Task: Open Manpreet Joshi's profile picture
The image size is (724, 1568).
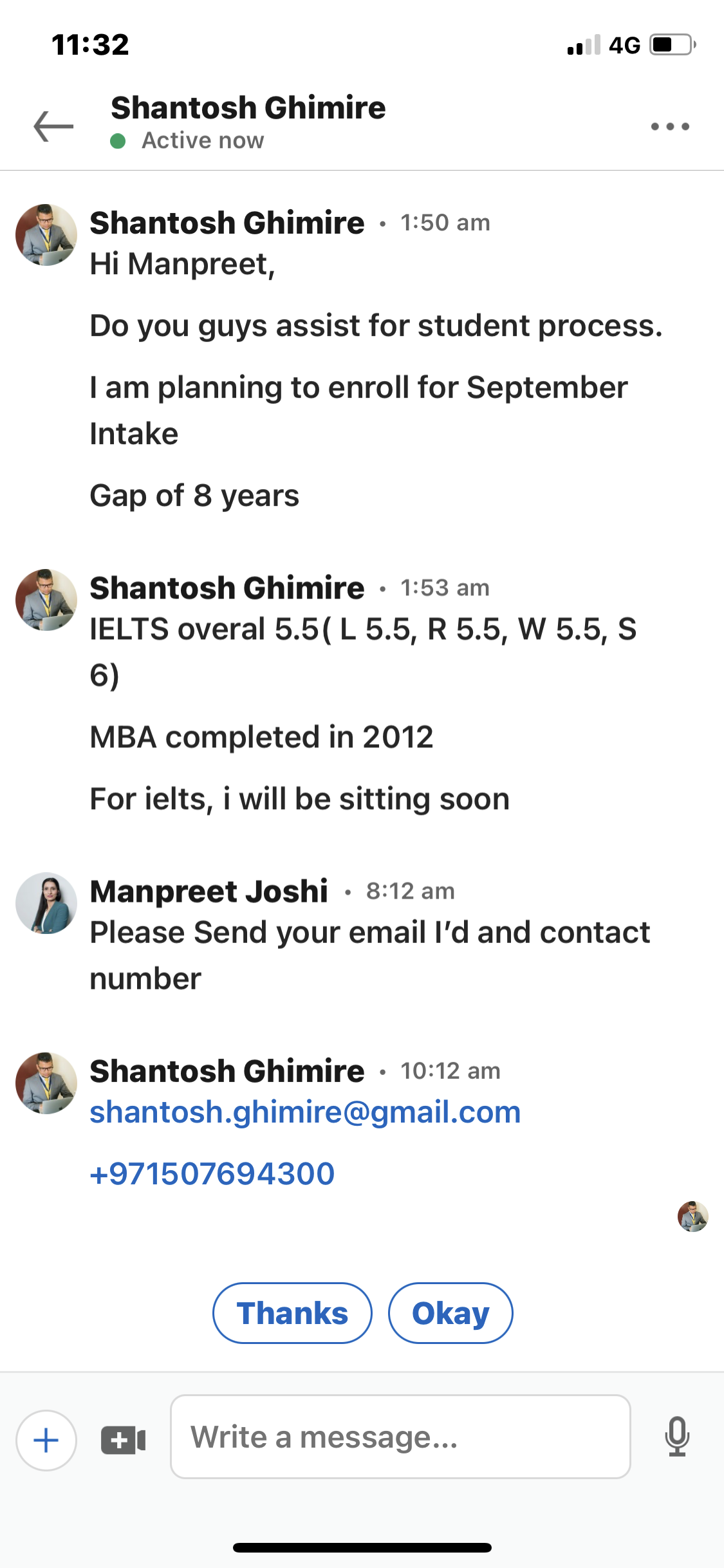Action: (46, 903)
